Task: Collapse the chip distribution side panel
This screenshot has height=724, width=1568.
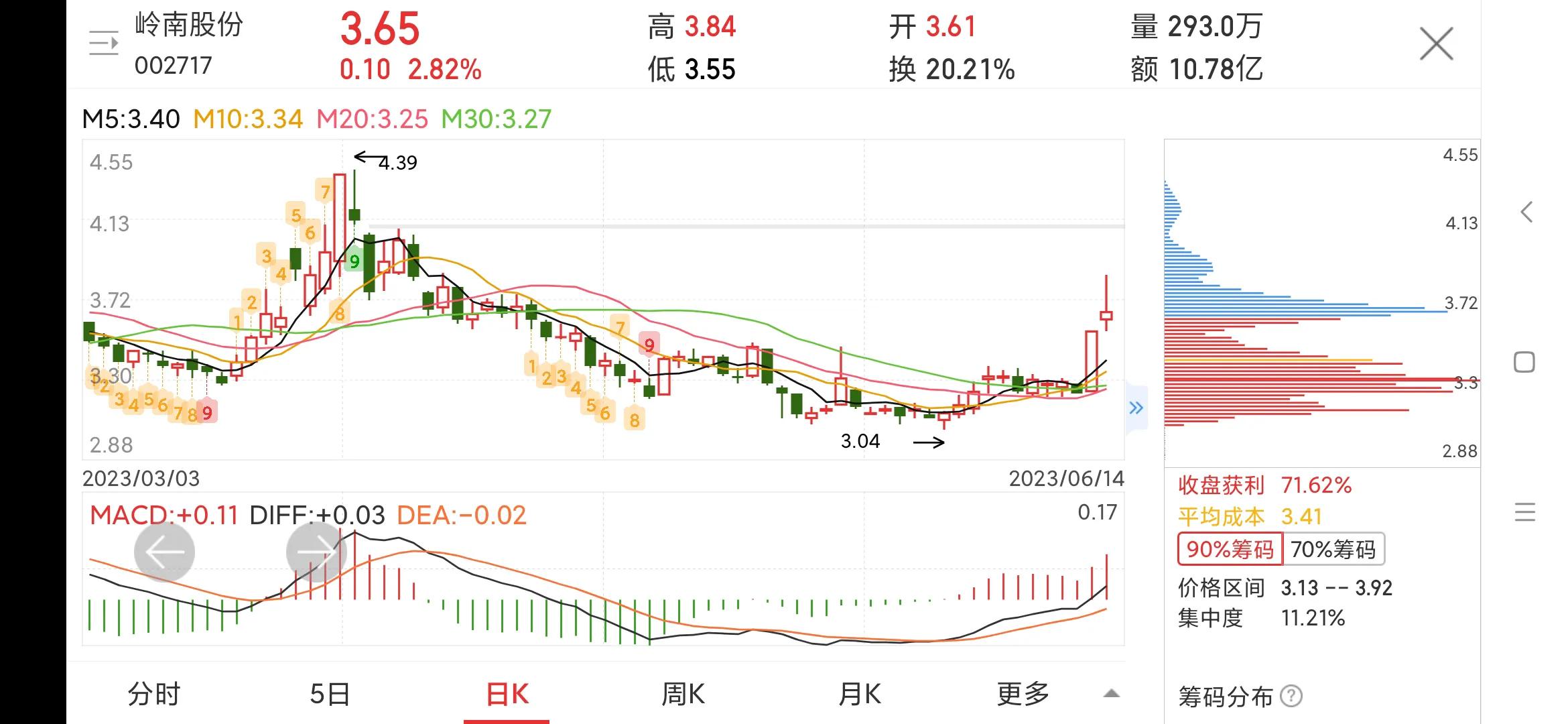Action: pos(1136,408)
